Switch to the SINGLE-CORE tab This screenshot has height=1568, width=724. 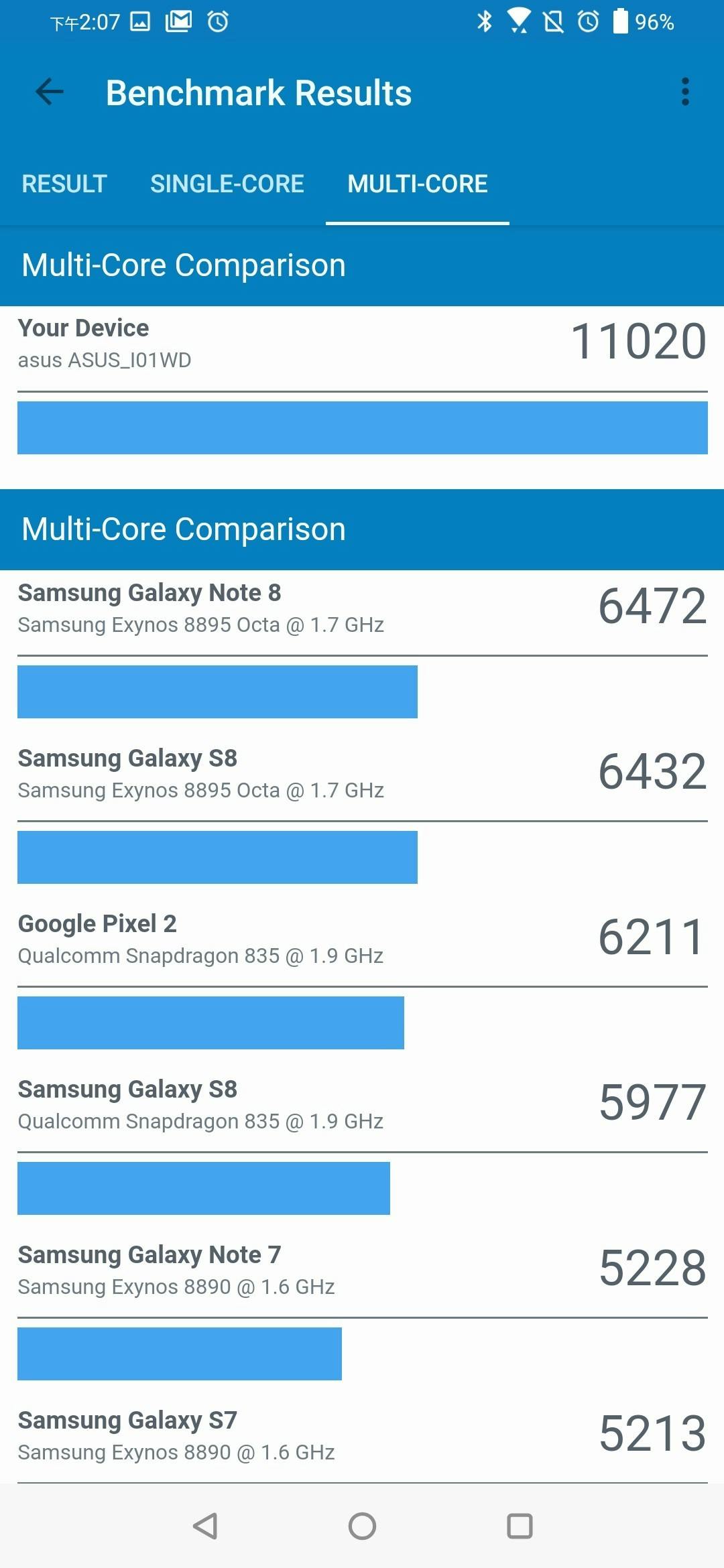click(227, 184)
